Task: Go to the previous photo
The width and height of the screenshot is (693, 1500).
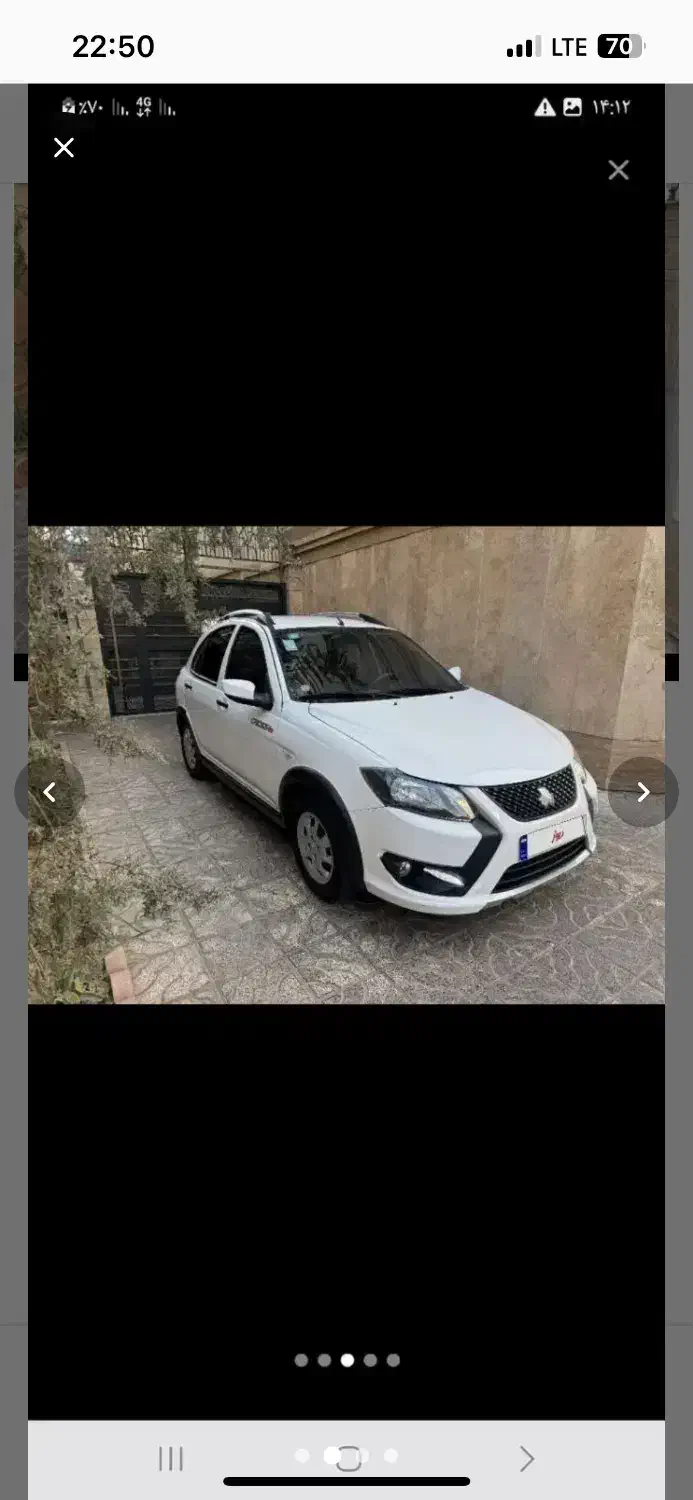Action: click(x=49, y=792)
